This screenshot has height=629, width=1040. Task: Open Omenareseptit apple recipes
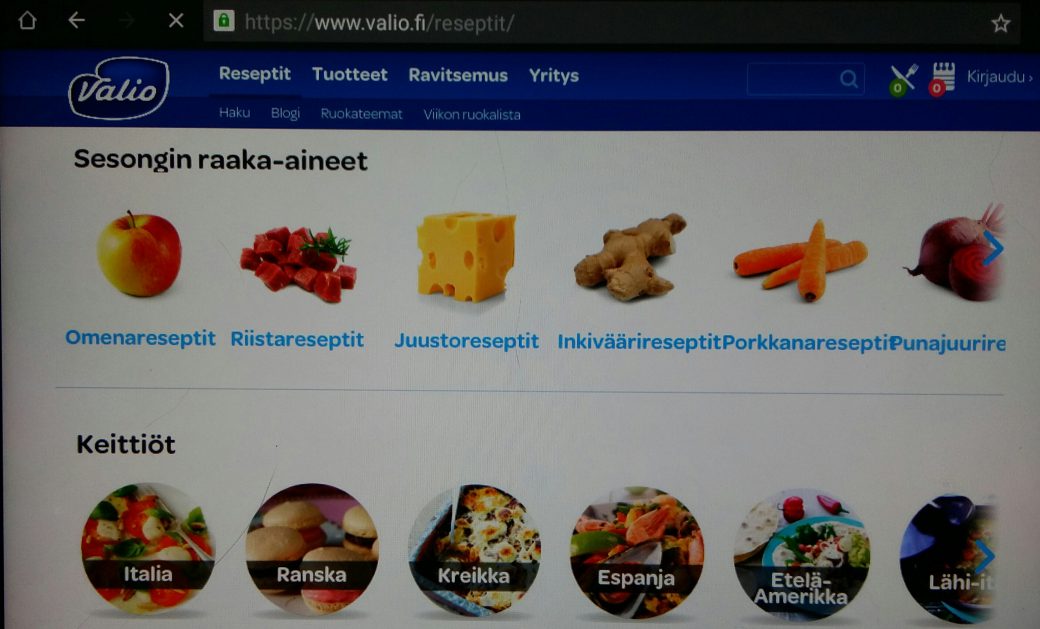[x=140, y=338]
